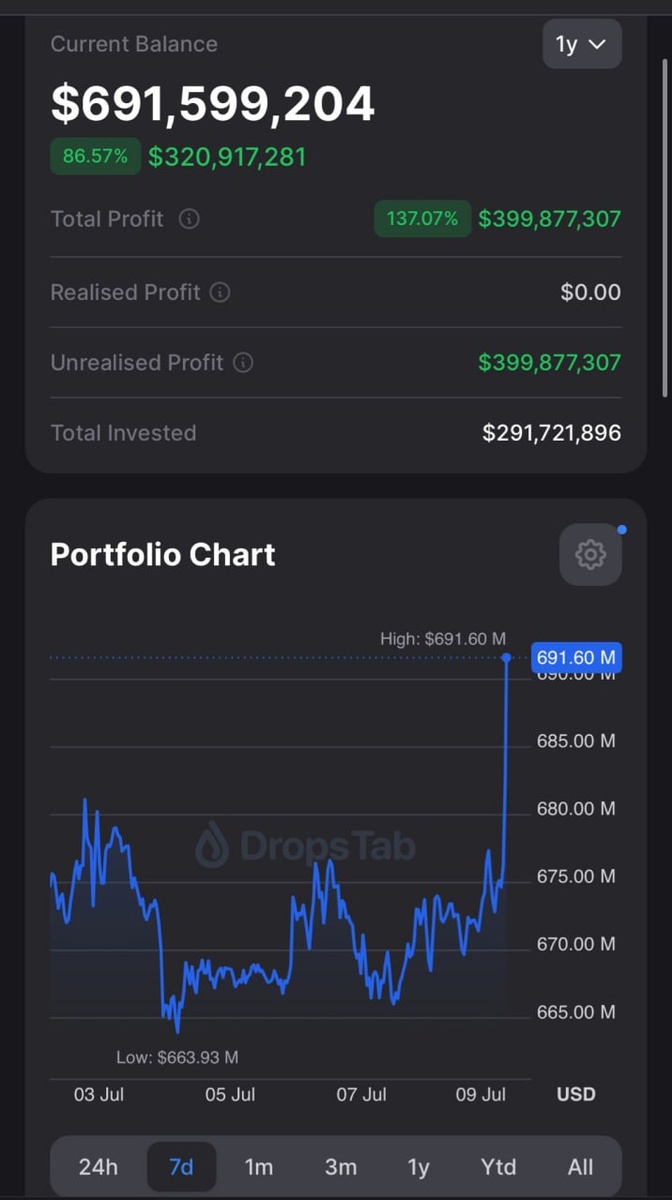The height and width of the screenshot is (1200, 672).
Task: Choose the 3m chart range
Action: tap(340, 1167)
